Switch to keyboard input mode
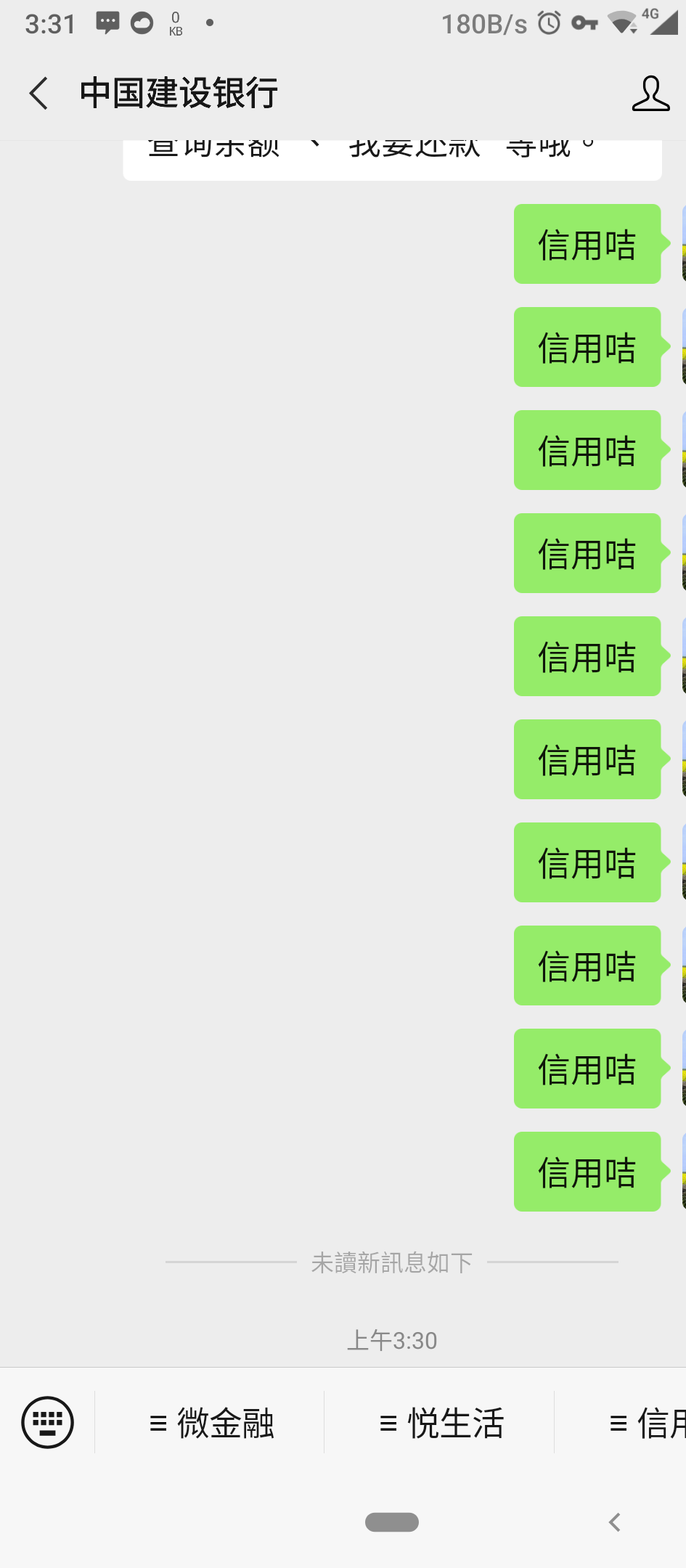 tap(48, 1422)
